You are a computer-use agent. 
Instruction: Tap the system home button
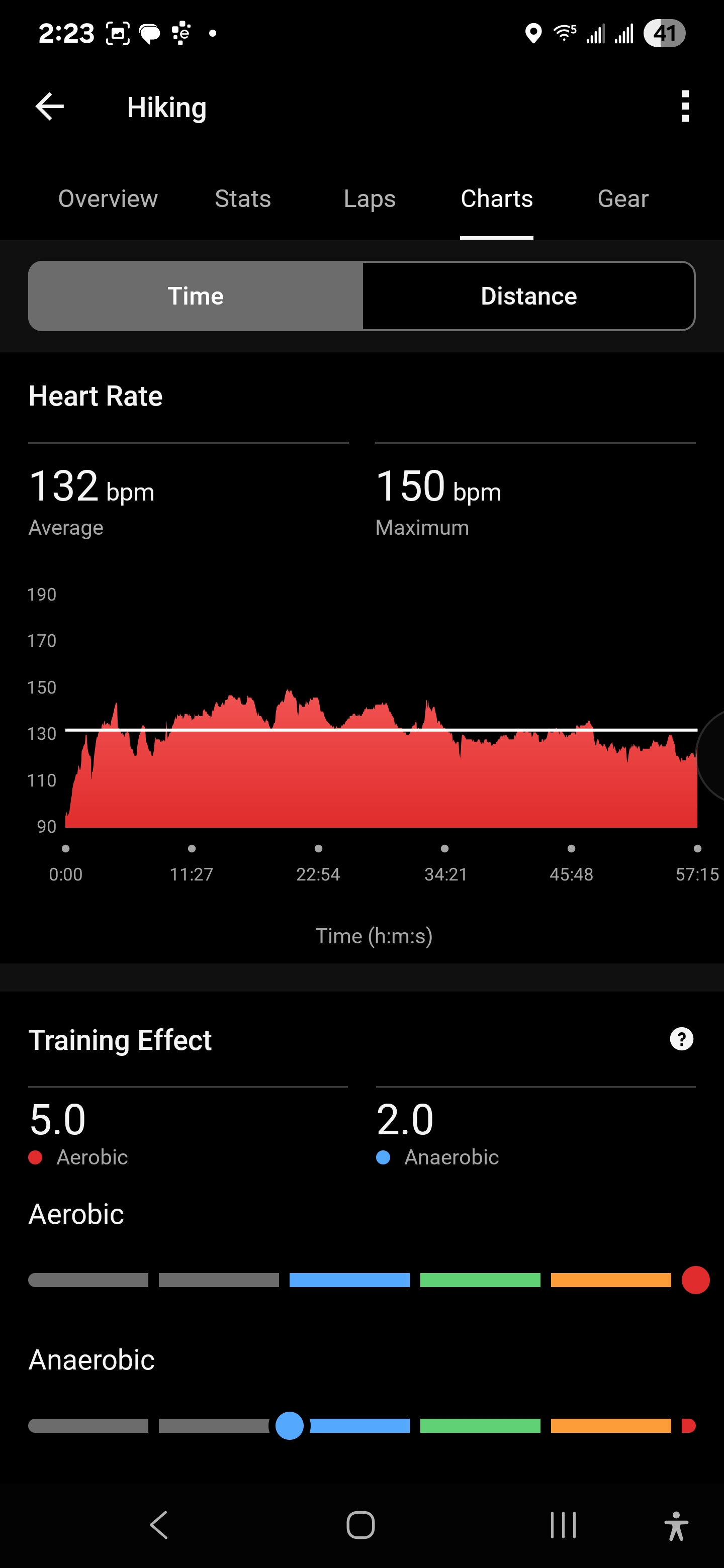pos(360,1525)
